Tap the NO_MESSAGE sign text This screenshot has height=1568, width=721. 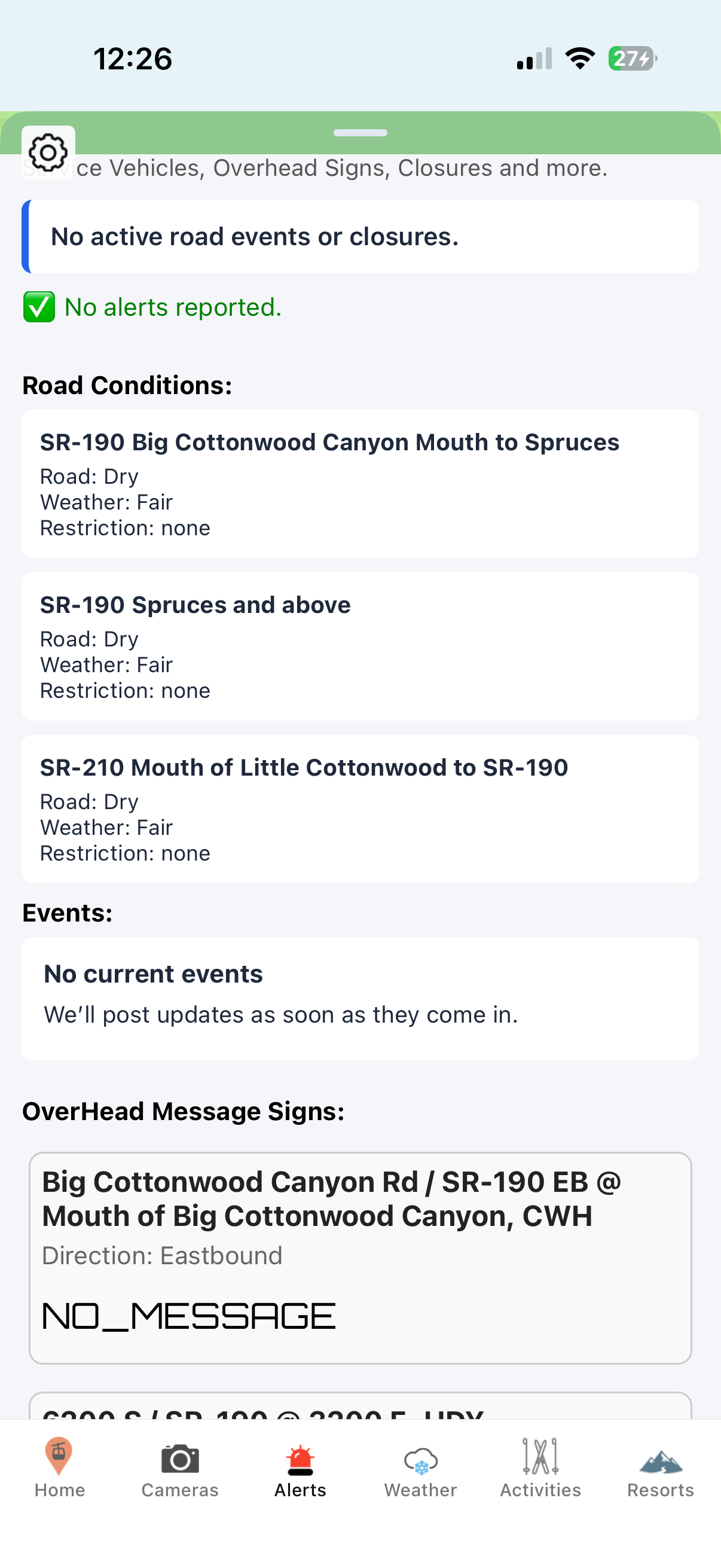(x=187, y=1315)
